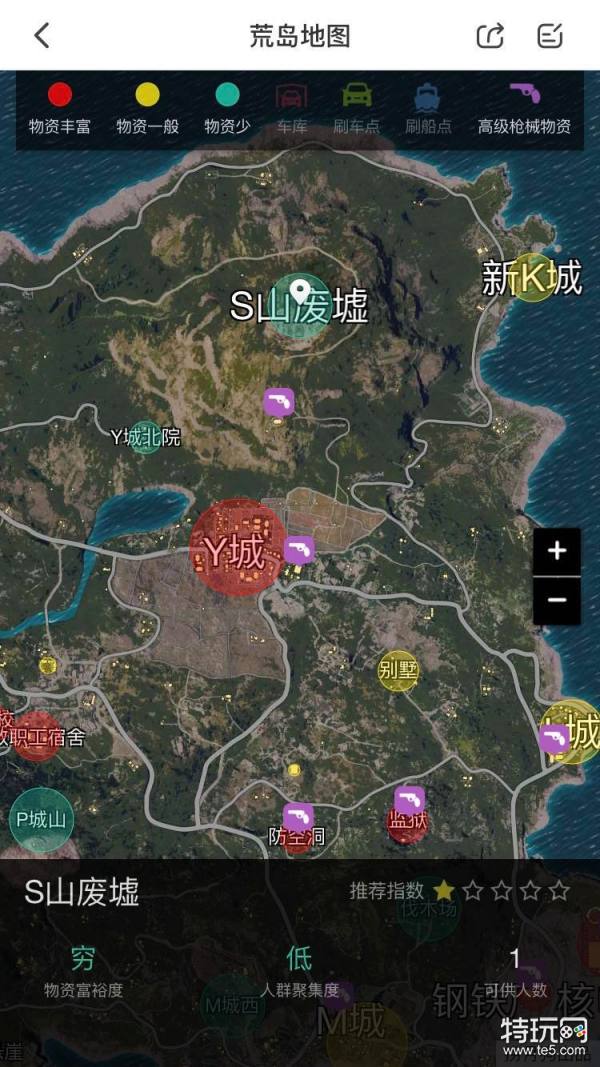Toggle the 物资少 green filter

click(x=228, y=108)
